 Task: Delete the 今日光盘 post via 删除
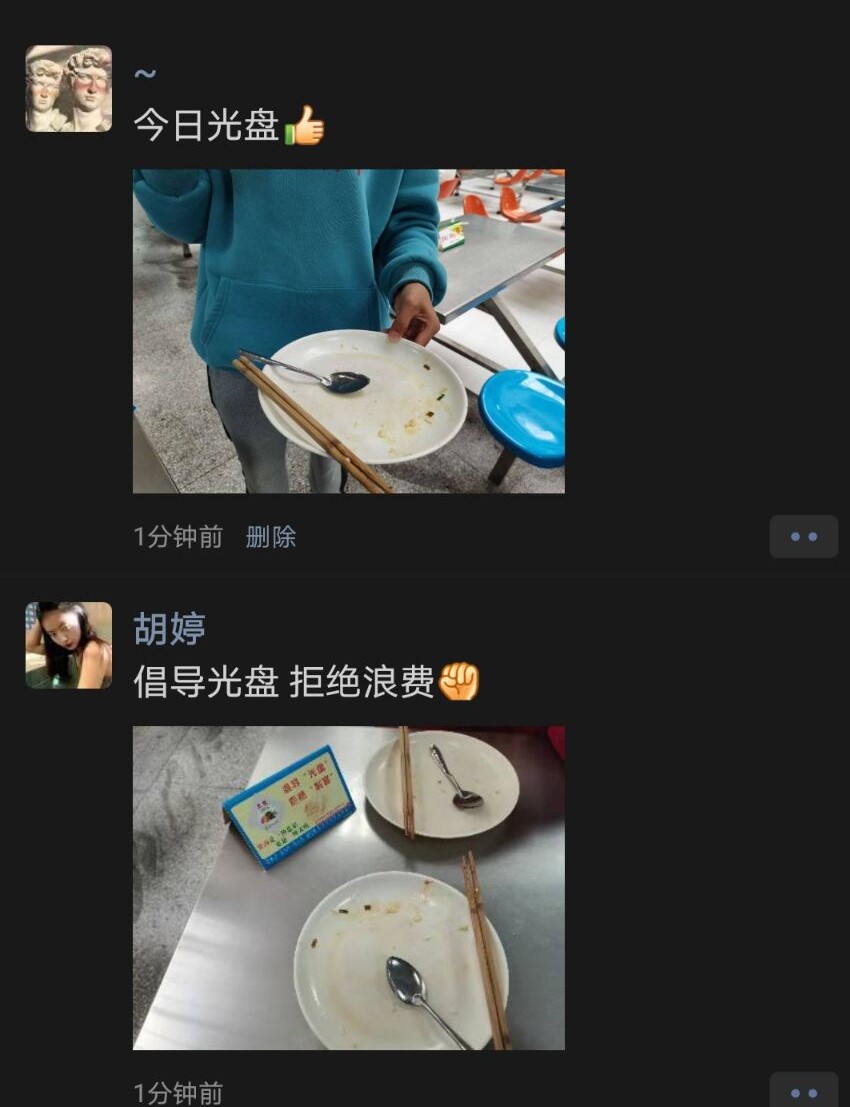point(271,537)
